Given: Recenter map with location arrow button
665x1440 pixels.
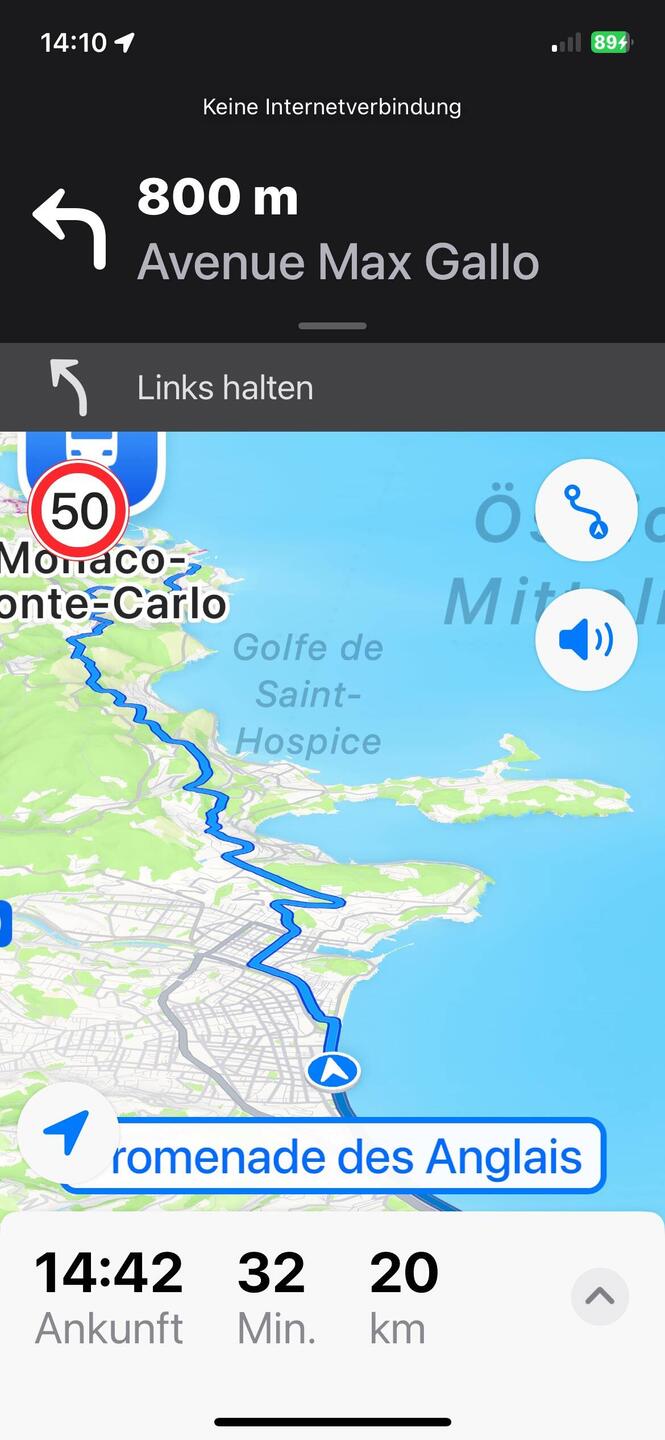Looking at the screenshot, I should point(67,1133).
